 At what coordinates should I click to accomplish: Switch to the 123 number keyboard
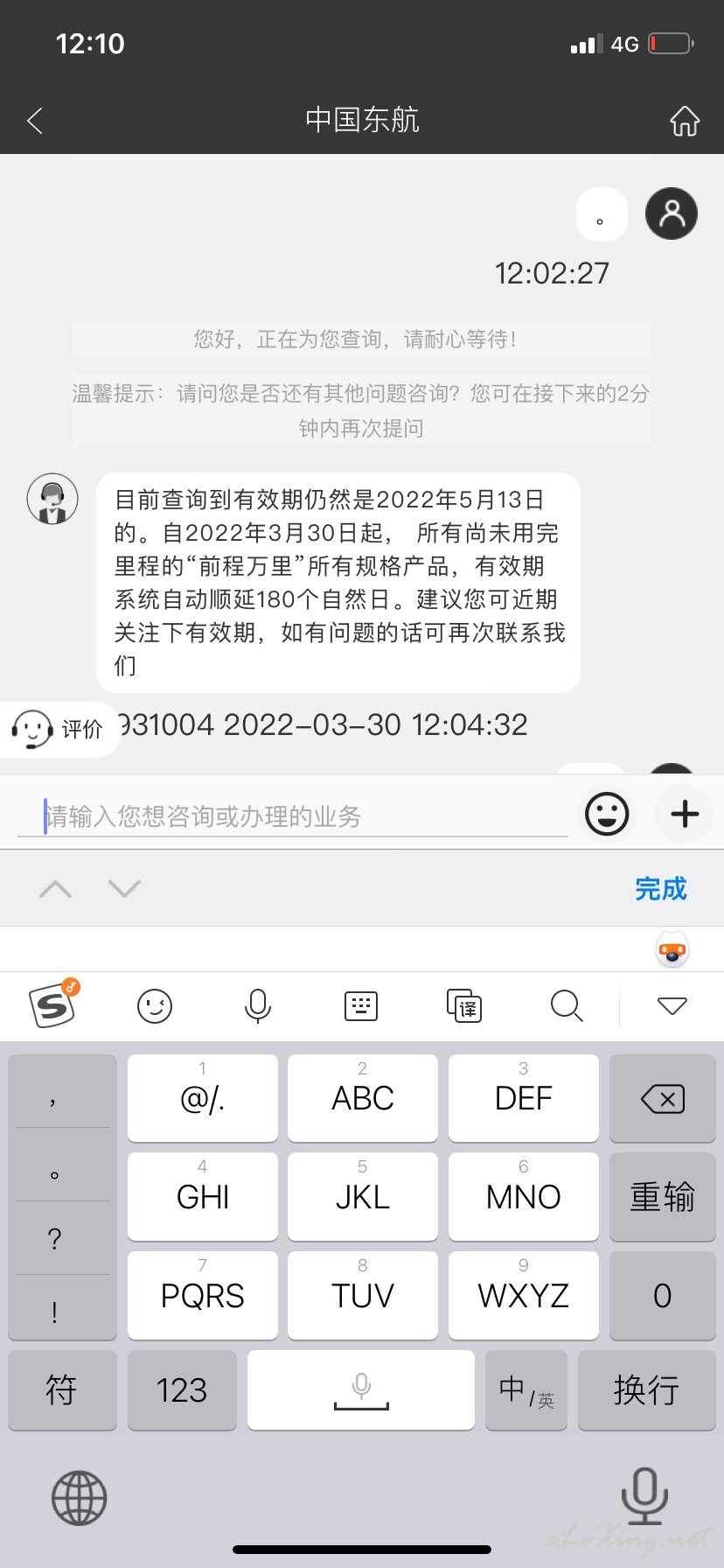coord(182,1389)
